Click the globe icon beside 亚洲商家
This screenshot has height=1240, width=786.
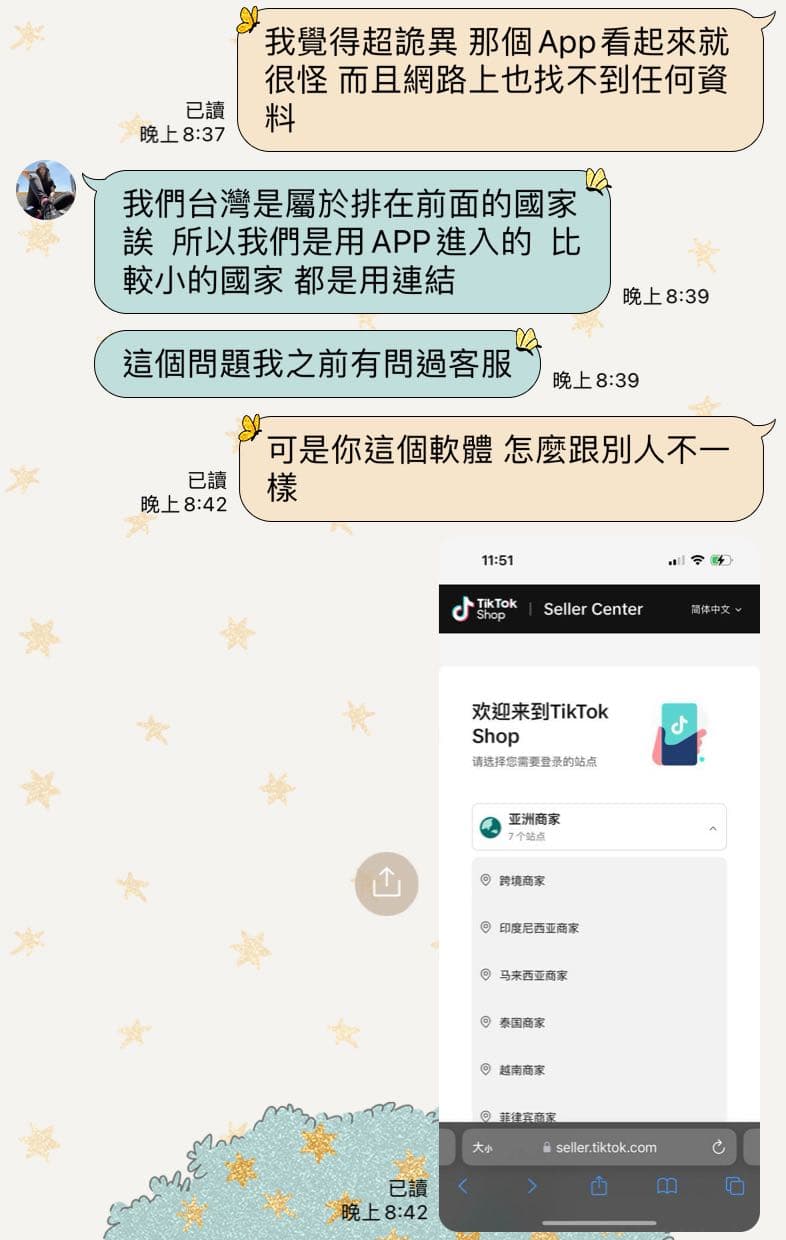(x=490, y=826)
